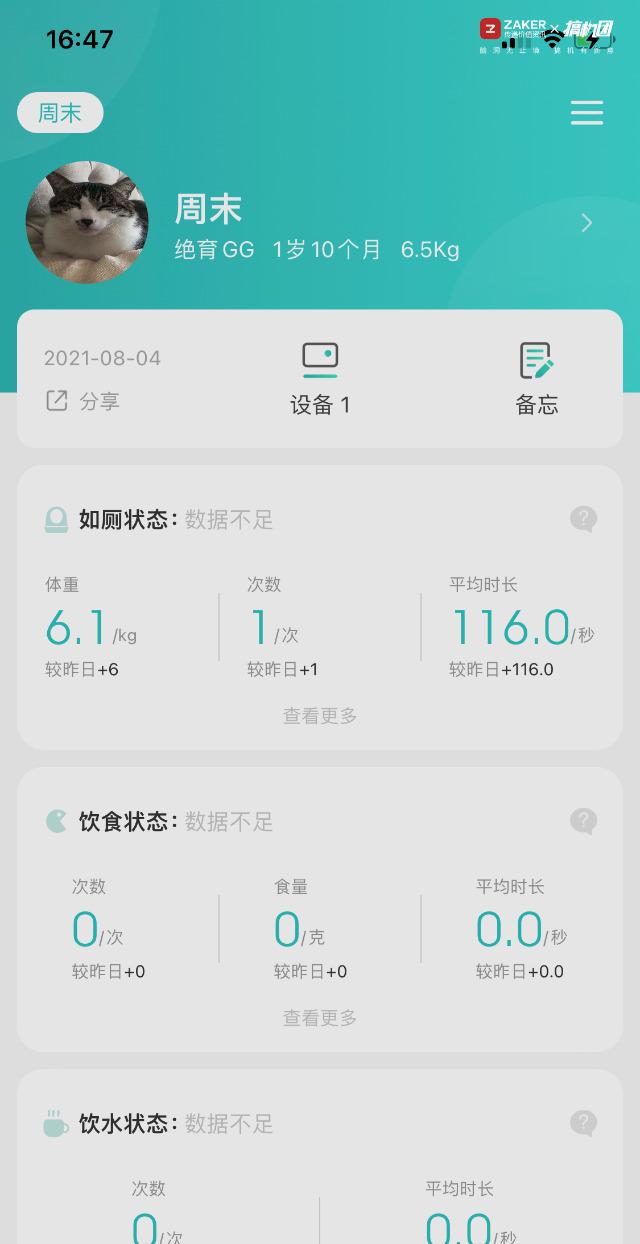Tap the cat's avatar photo
The width and height of the screenshot is (640, 1244).
point(87,222)
